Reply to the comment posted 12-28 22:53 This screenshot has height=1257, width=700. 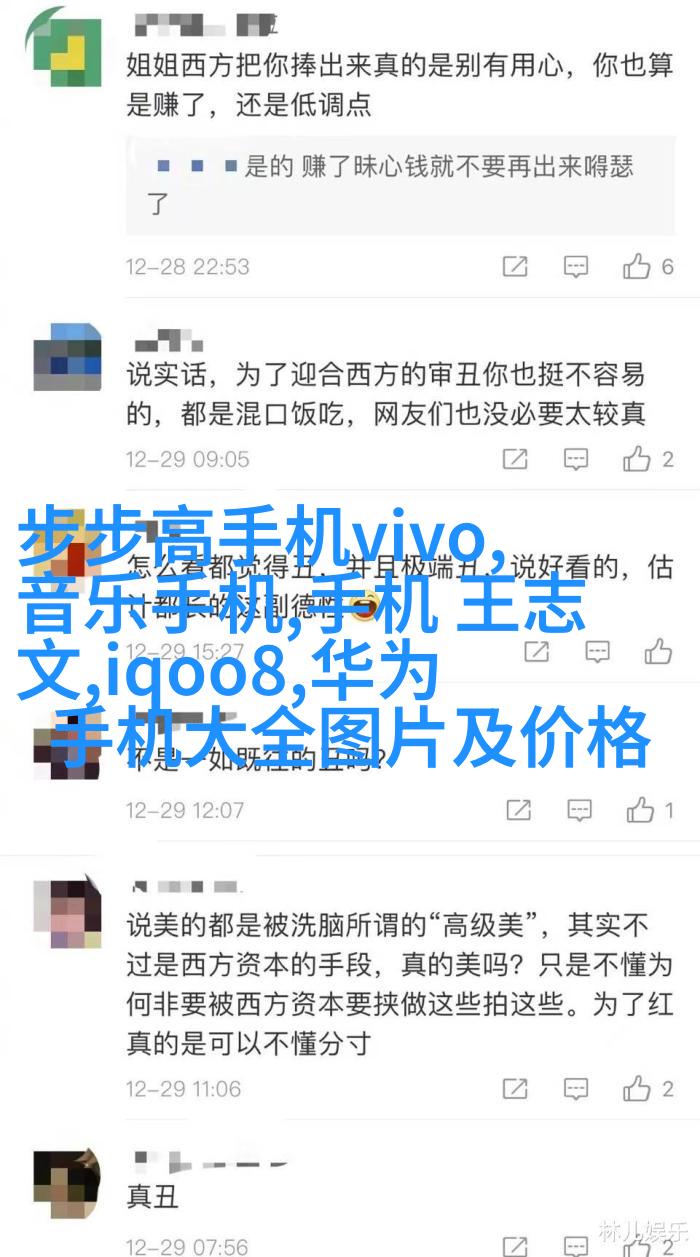click(575, 266)
